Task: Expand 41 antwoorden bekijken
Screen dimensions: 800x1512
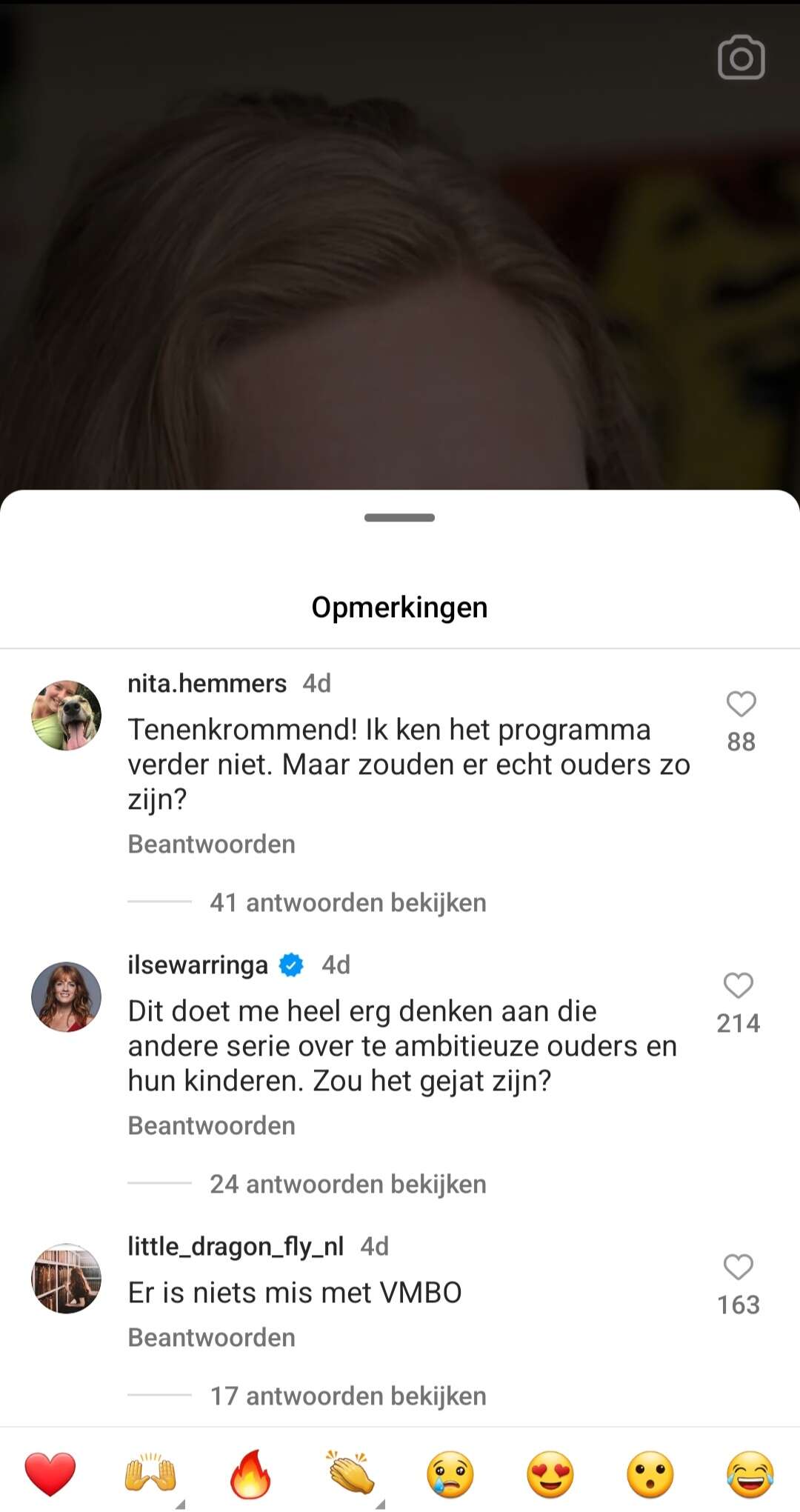Action: tap(348, 902)
